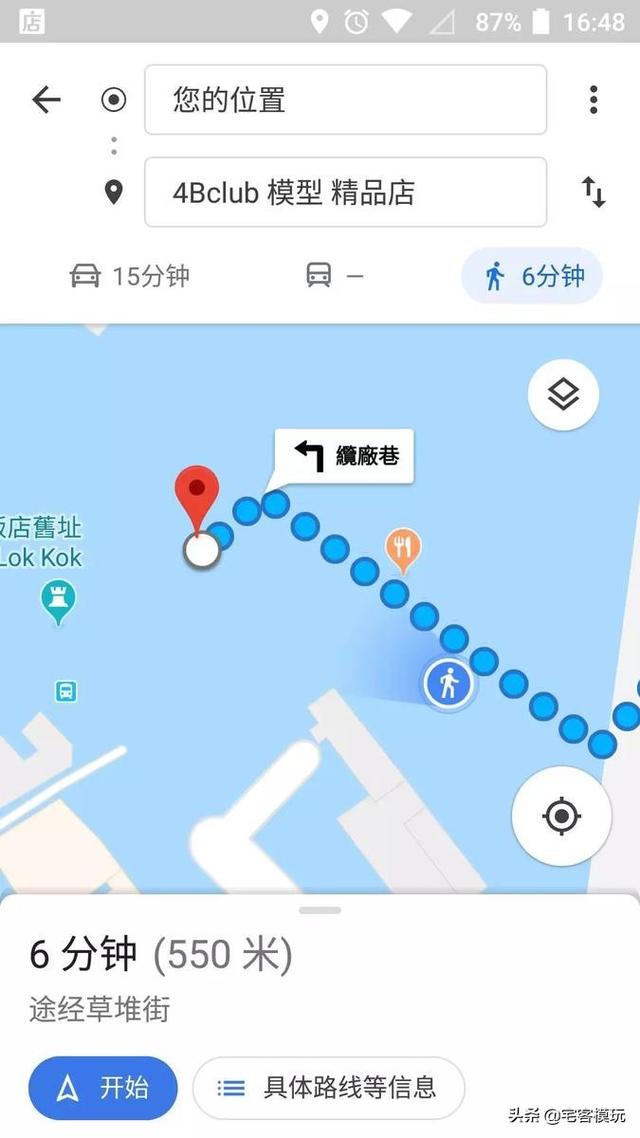This screenshot has width=640, height=1138.
Task: Go back from directions screen
Action: pos(46,100)
